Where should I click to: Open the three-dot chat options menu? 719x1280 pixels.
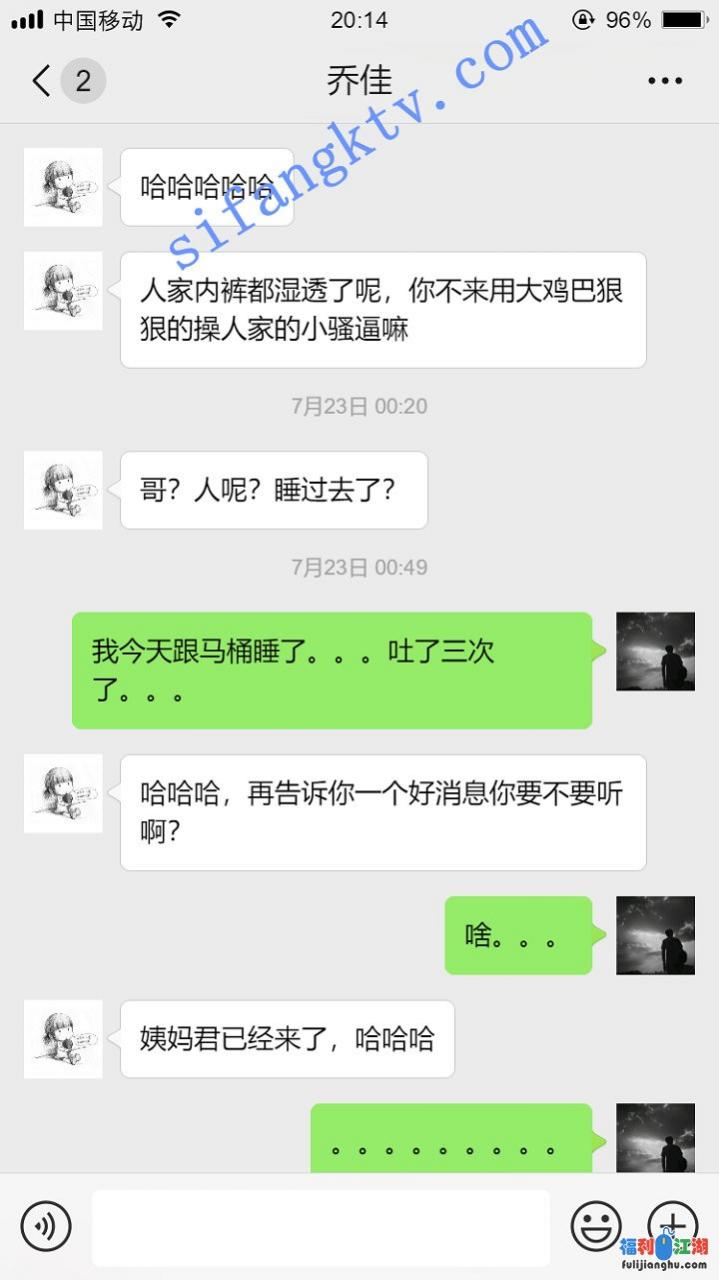pyautogui.click(x=665, y=81)
